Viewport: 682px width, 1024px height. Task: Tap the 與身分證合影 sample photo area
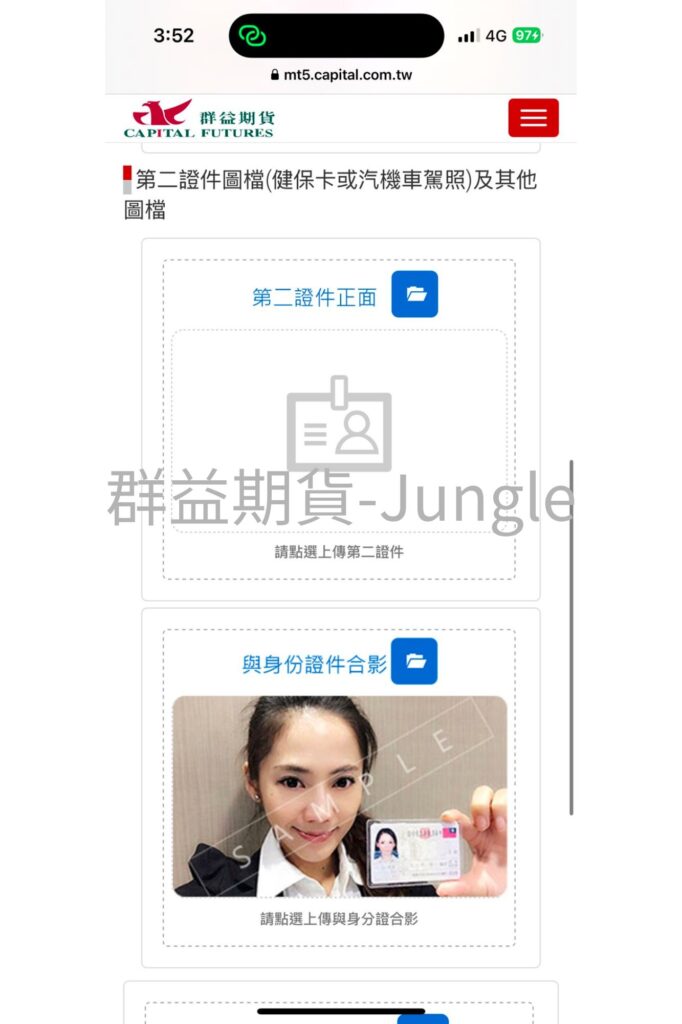click(339, 796)
